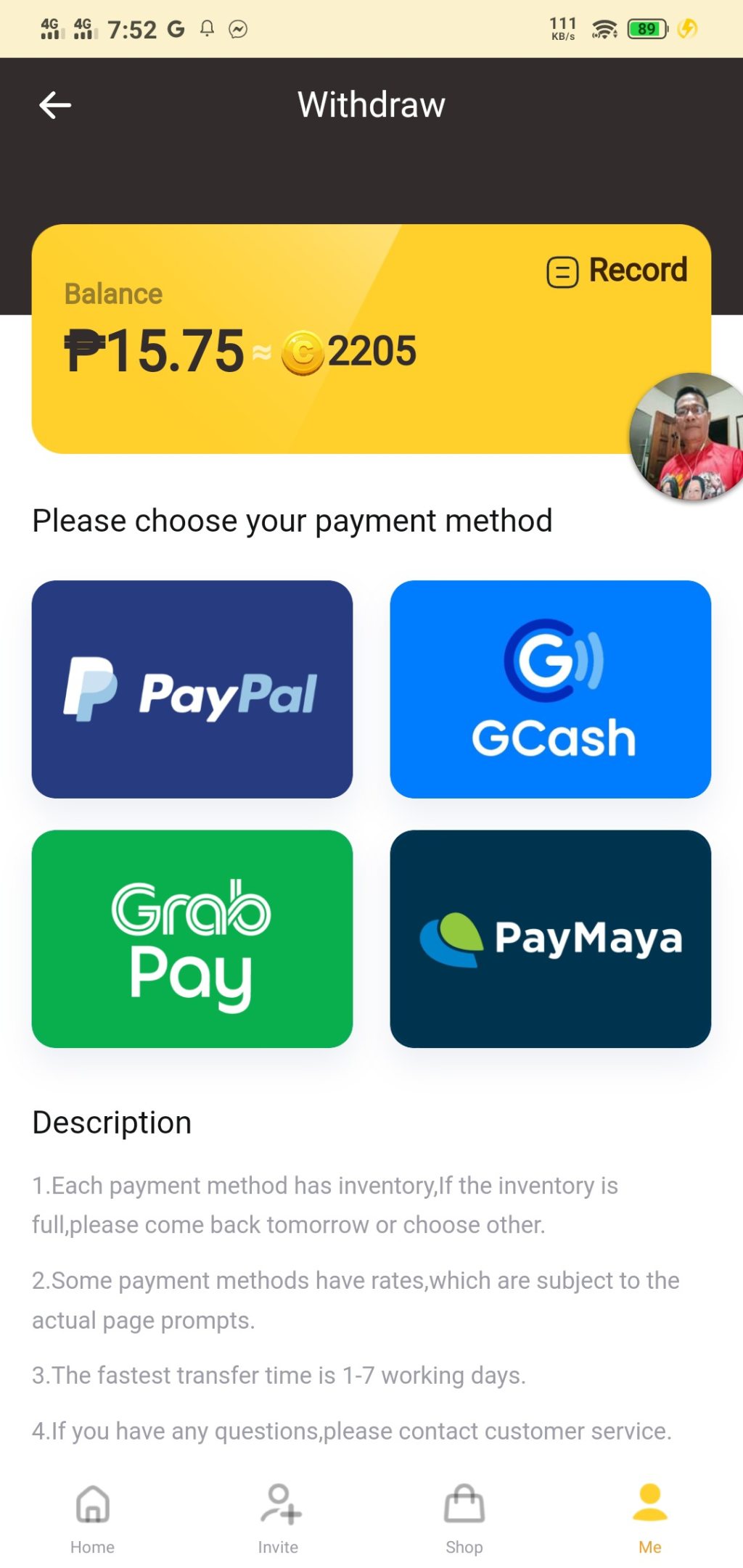Select PayPal as payment method
Viewport: 743px width, 1568px height.
click(192, 689)
